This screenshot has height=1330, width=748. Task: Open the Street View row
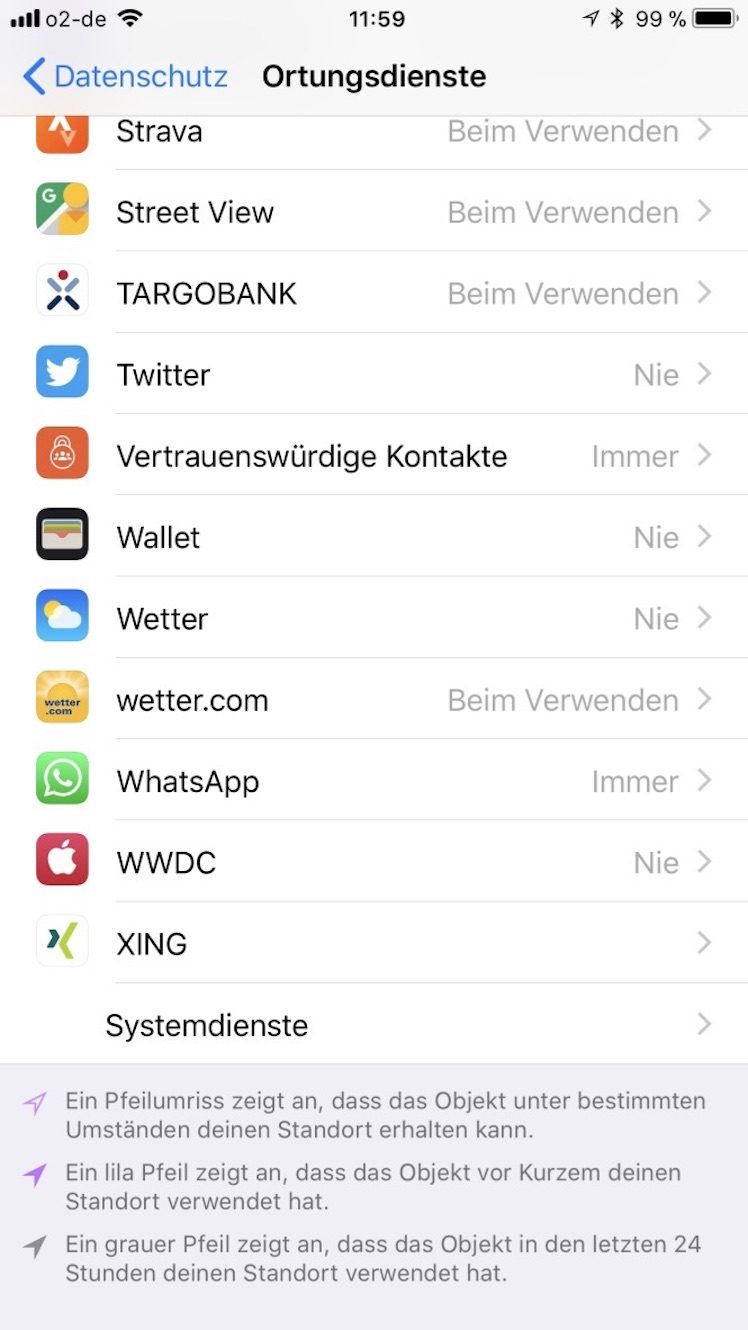374,211
